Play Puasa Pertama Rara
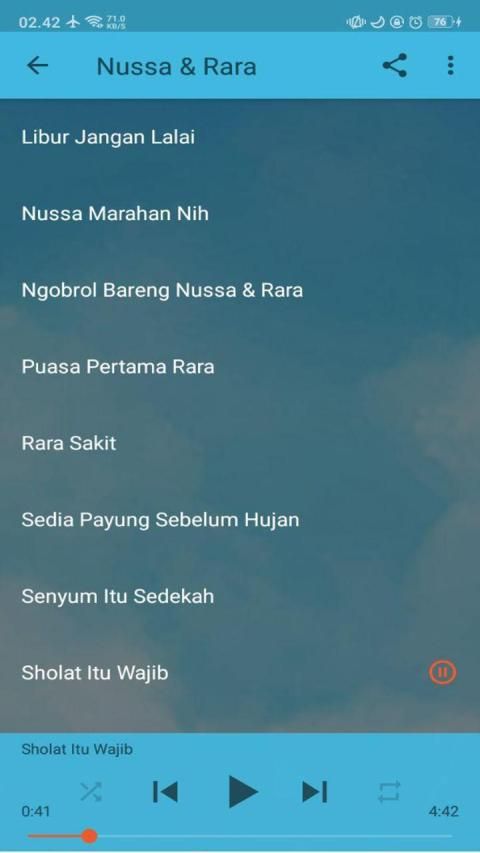Screen dimensions: 480x853 [240, 367]
